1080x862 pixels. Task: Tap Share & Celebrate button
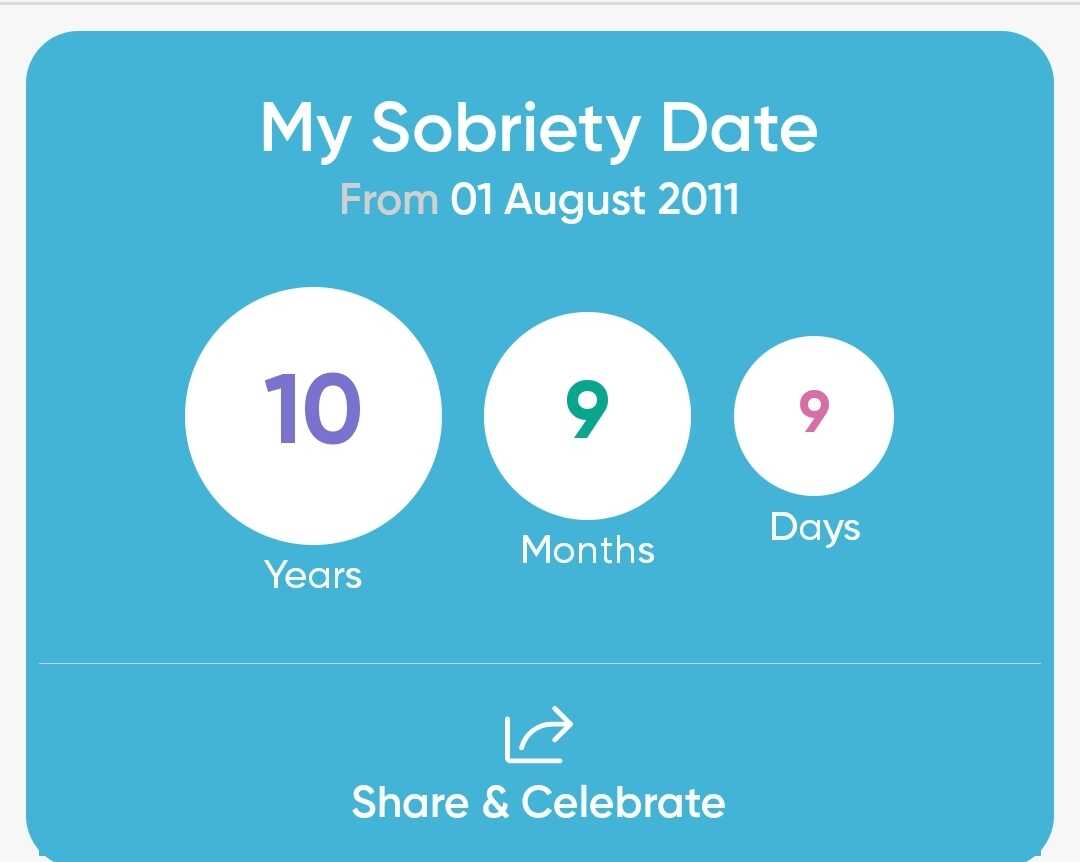click(539, 763)
